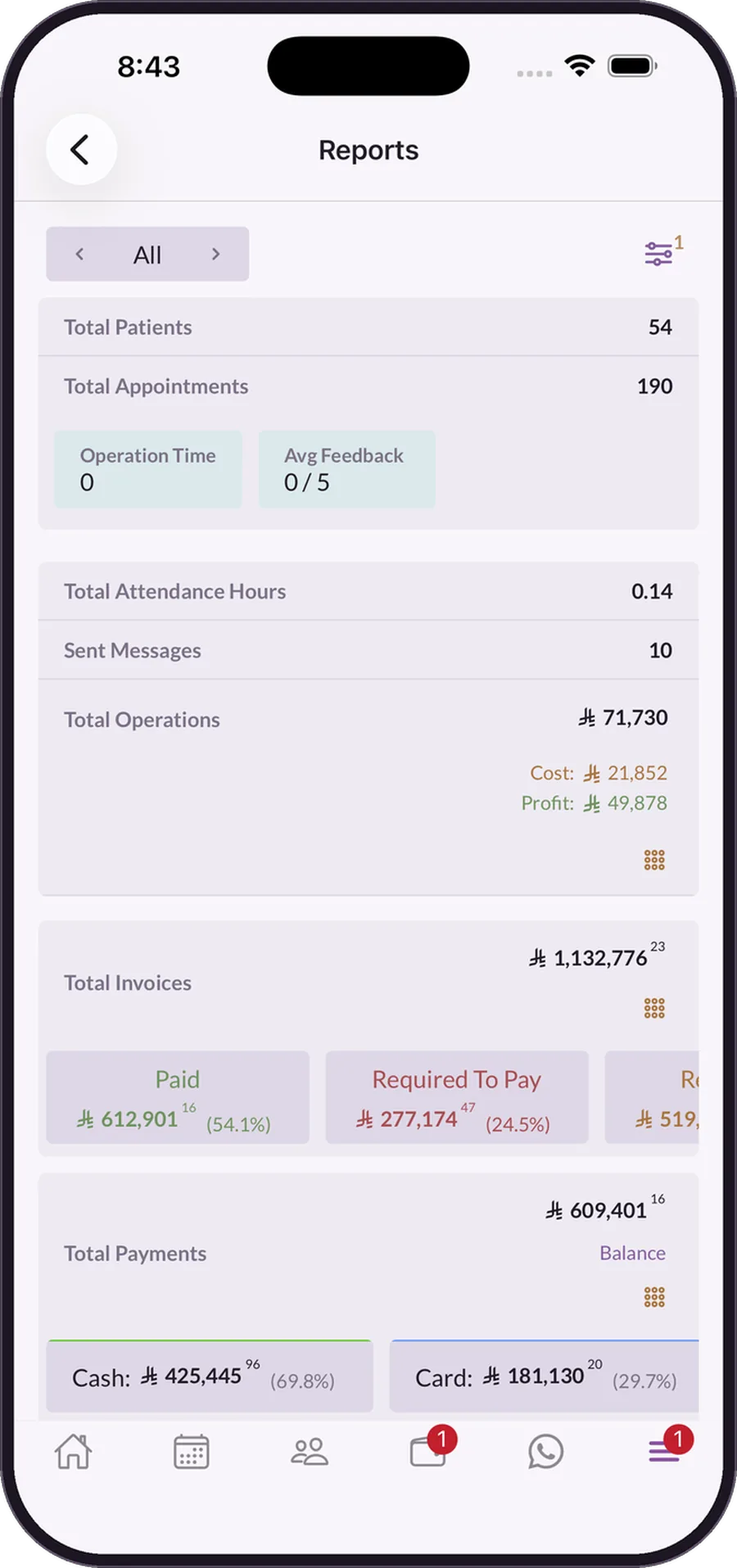This screenshot has width=737, height=1568.
Task: Select the Cash payments card
Action: point(210,1376)
